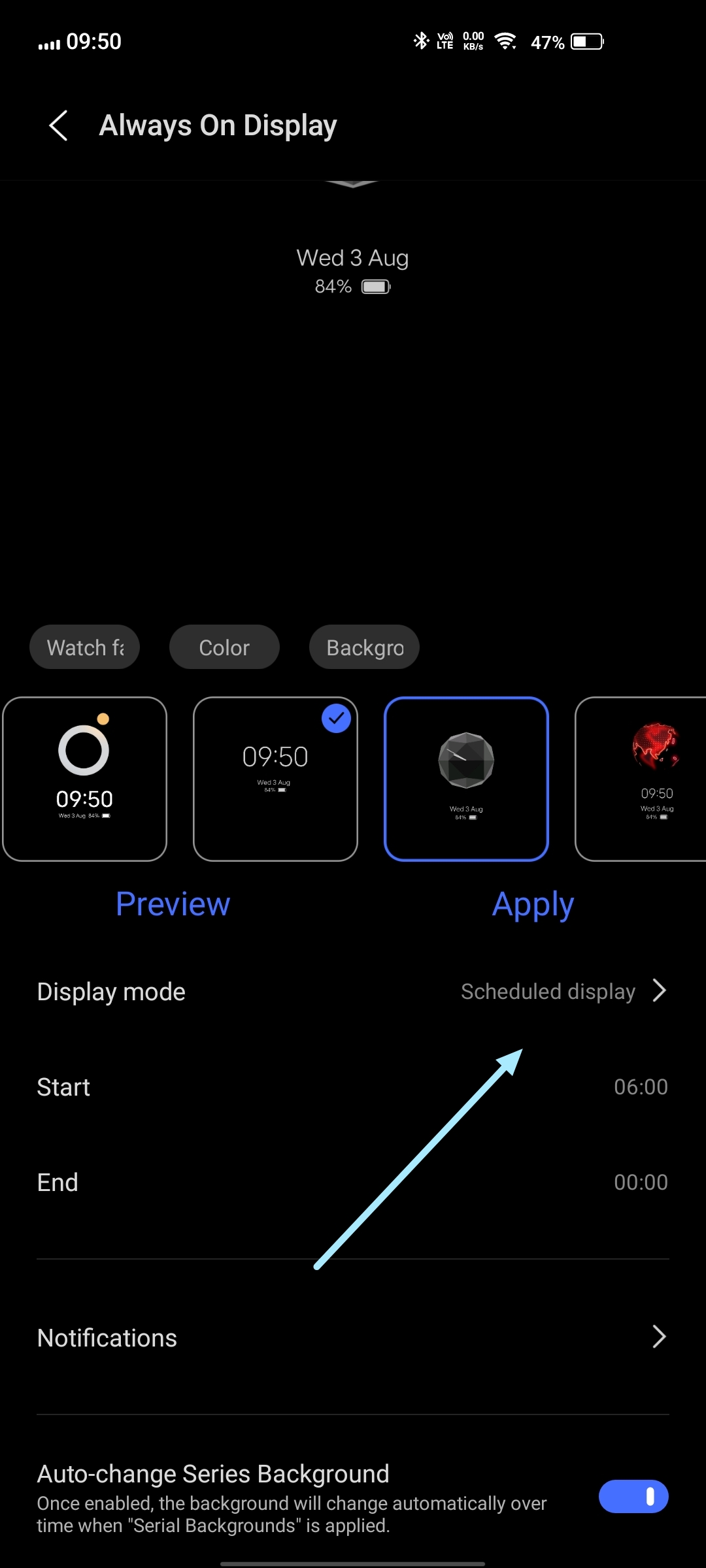Disable Auto-change Series Background
This screenshot has width=706, height=1568.
[633, 1496]
